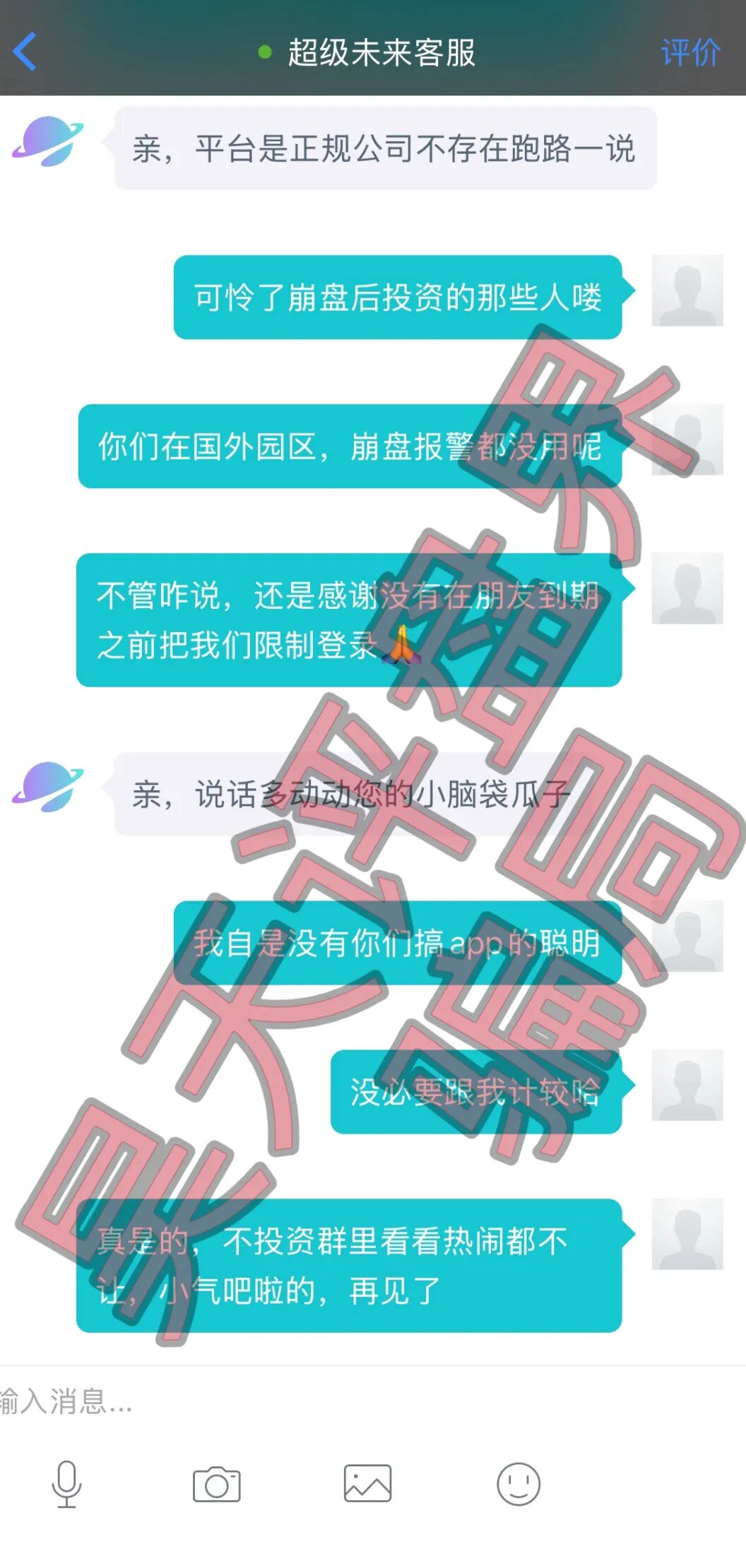This screenshot has width=746, height=1568.
Task: Open the emoji smiley picker
Action: [519, 1484]
